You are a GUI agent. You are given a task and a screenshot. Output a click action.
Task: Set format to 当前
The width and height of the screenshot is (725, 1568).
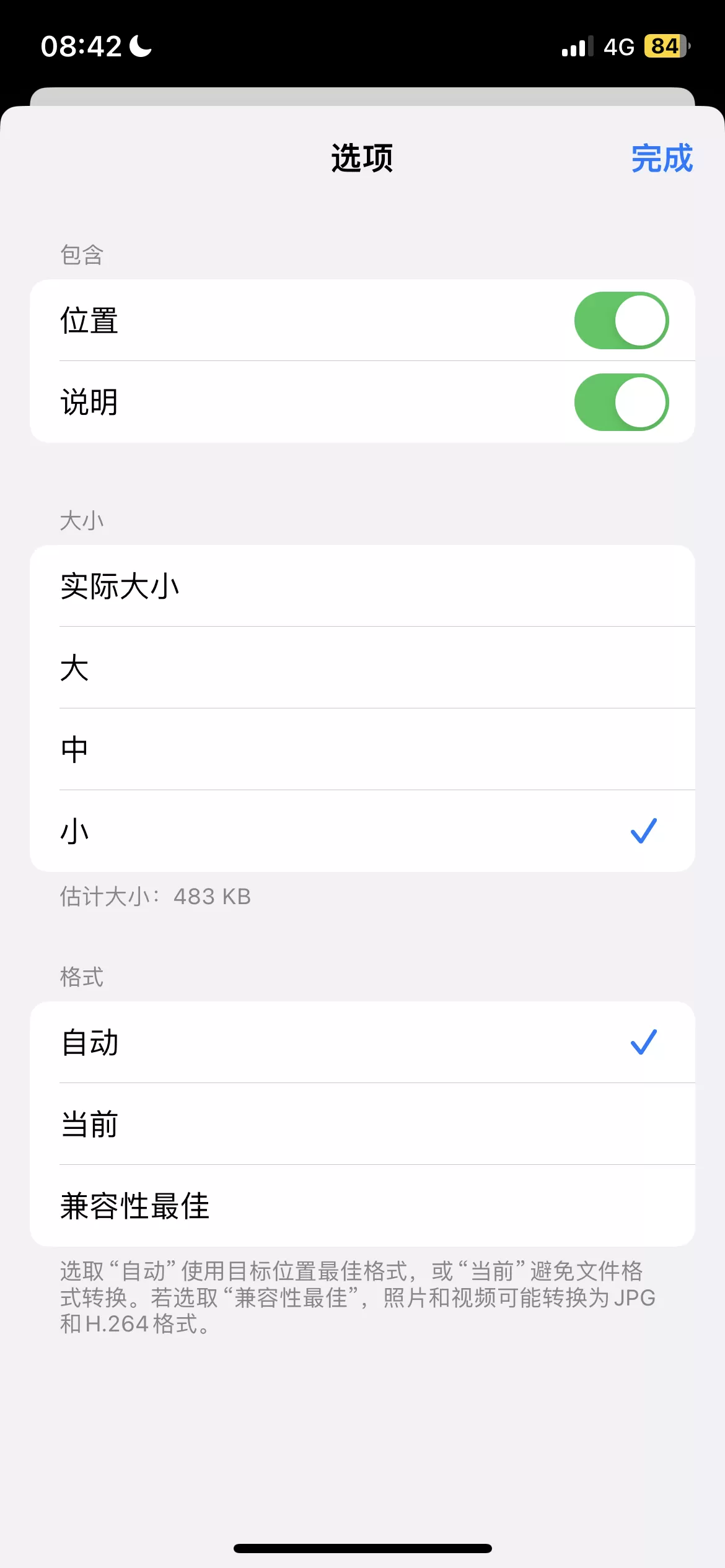coord(362,1124)
